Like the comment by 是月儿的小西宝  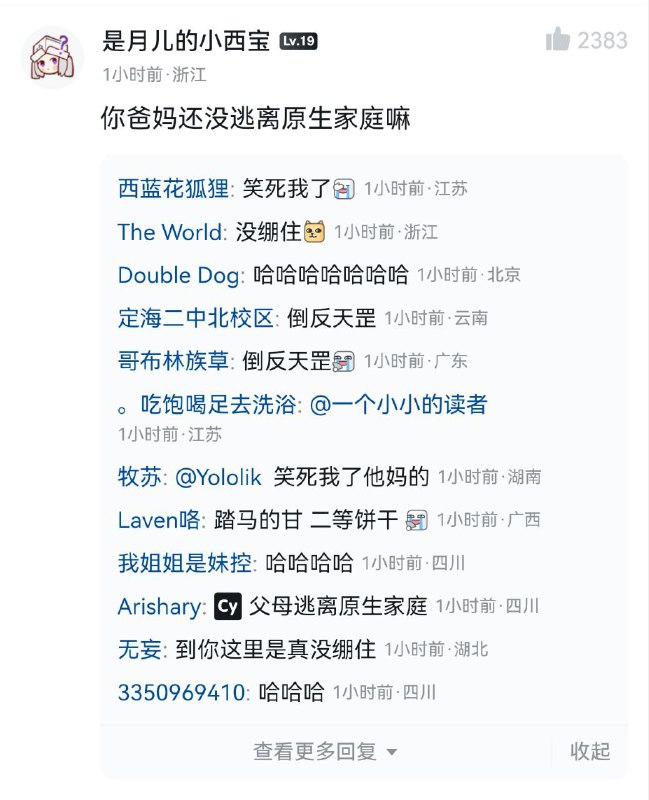point(558,40)
